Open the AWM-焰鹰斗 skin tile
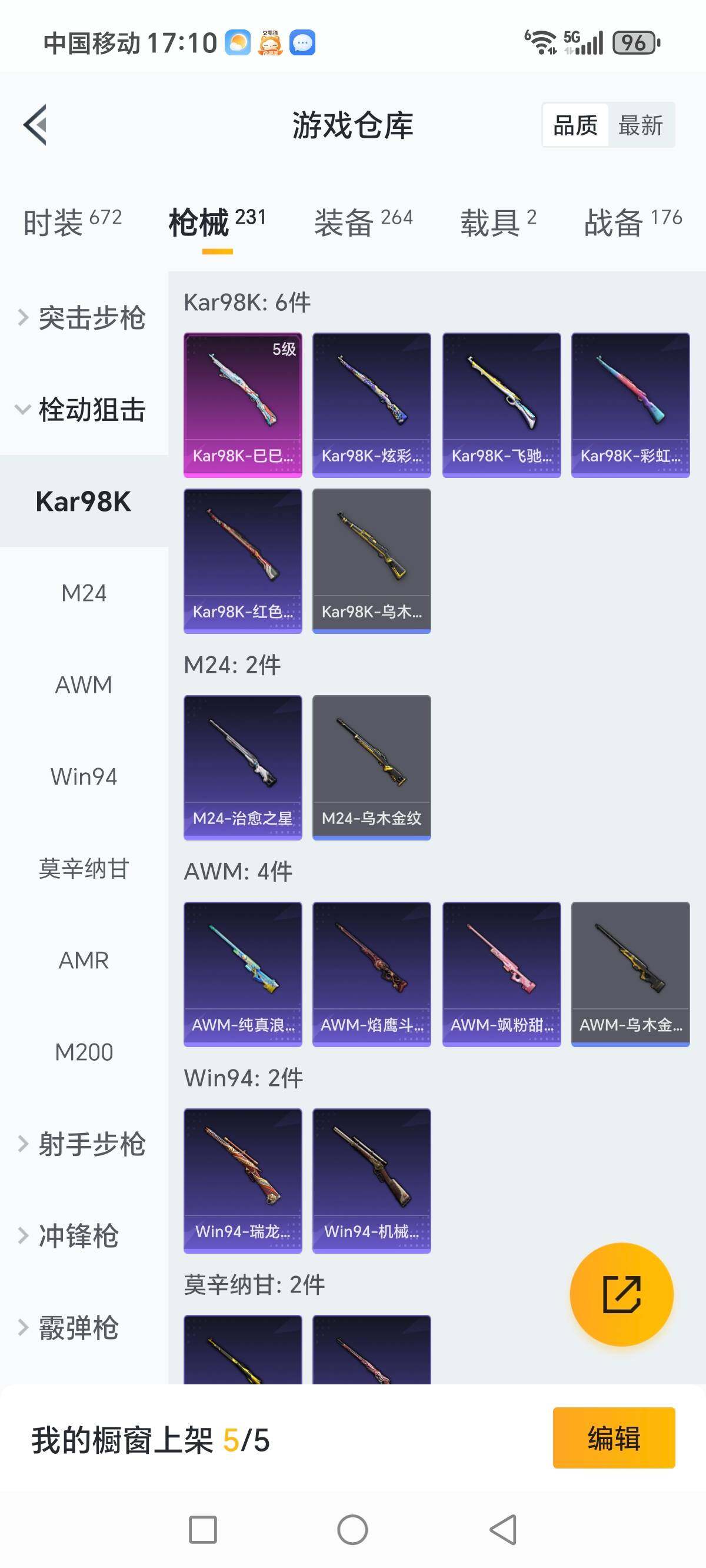The height and width of the screenshot is (1568, 706). (371, 974)
